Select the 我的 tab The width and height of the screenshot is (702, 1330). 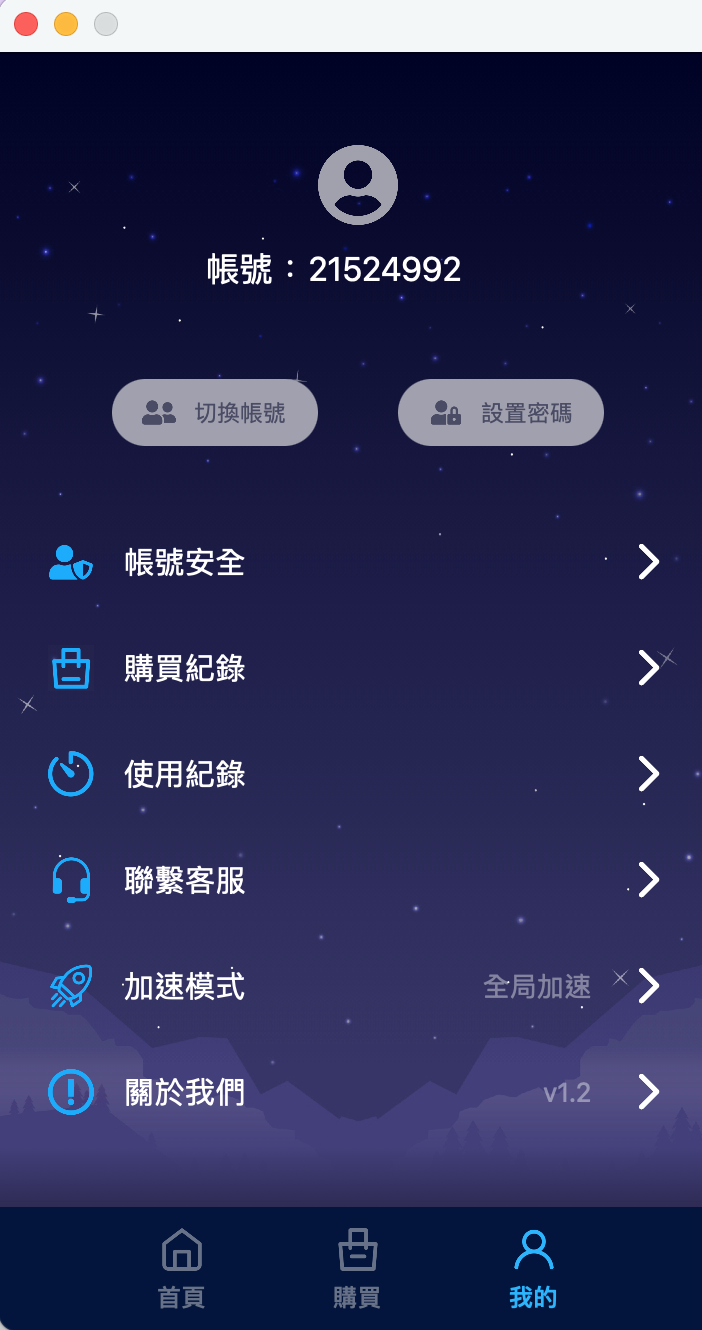(533, 1268)
